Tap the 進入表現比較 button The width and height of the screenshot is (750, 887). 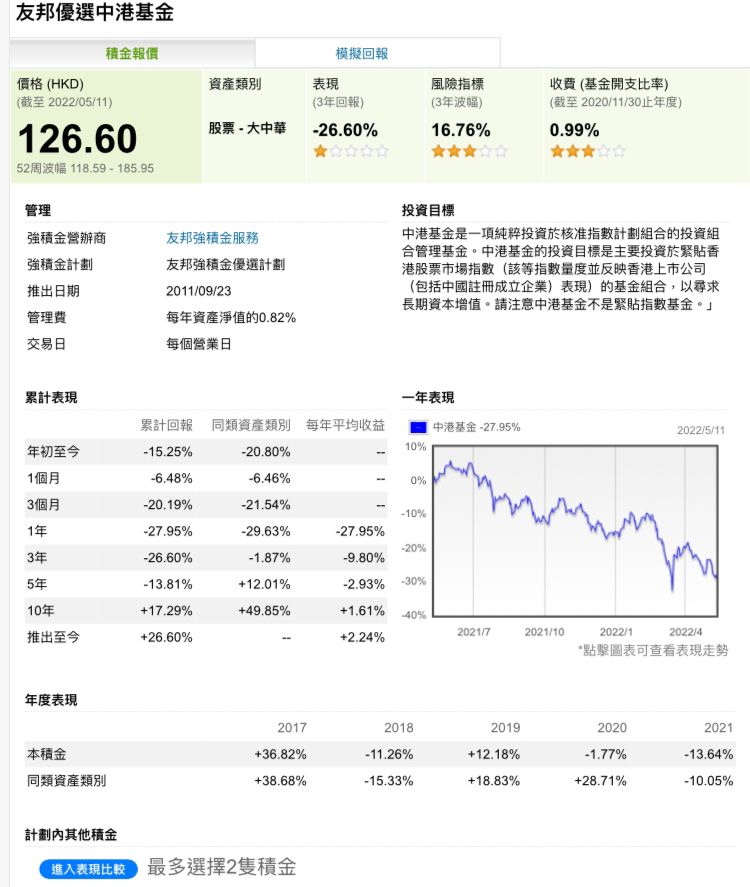click(88, 868)
